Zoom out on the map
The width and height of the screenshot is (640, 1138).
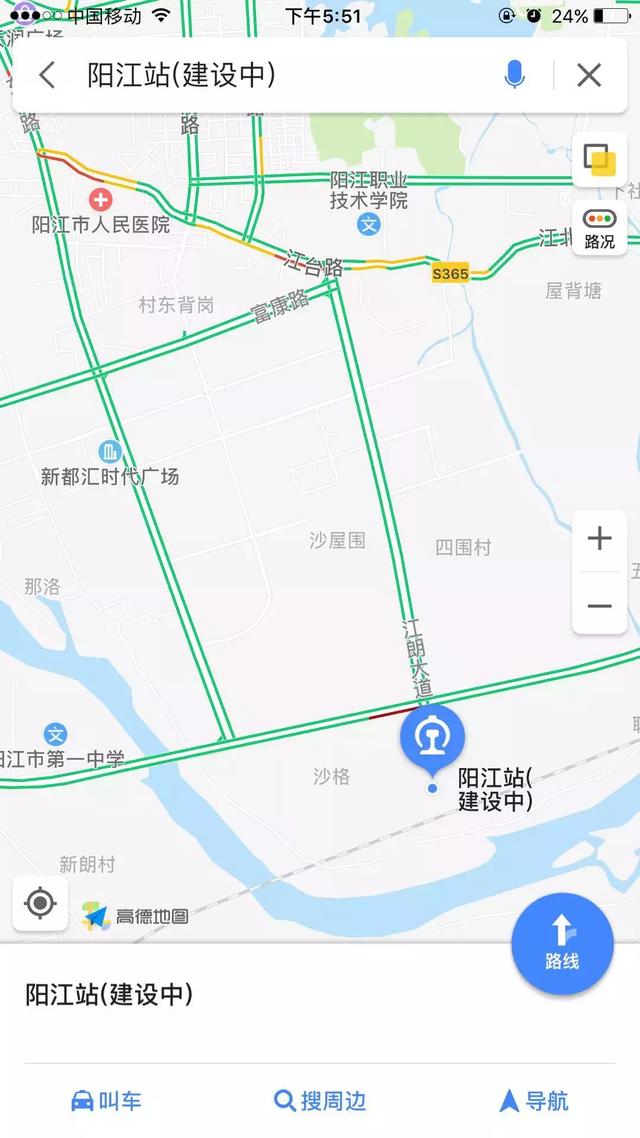tap(599, 606)
